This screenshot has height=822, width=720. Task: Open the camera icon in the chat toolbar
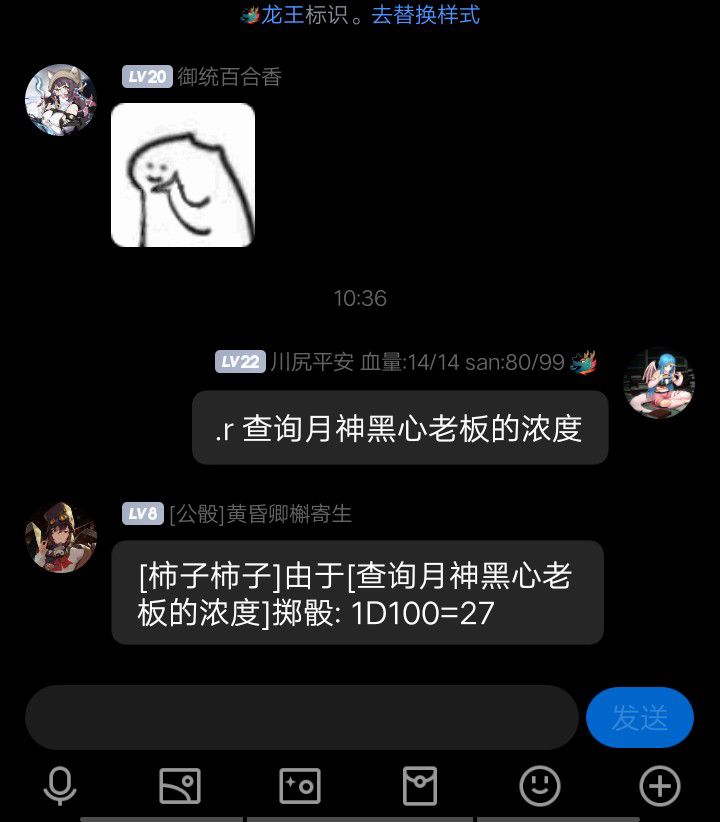pyautogui.click(x=300, y=787)
